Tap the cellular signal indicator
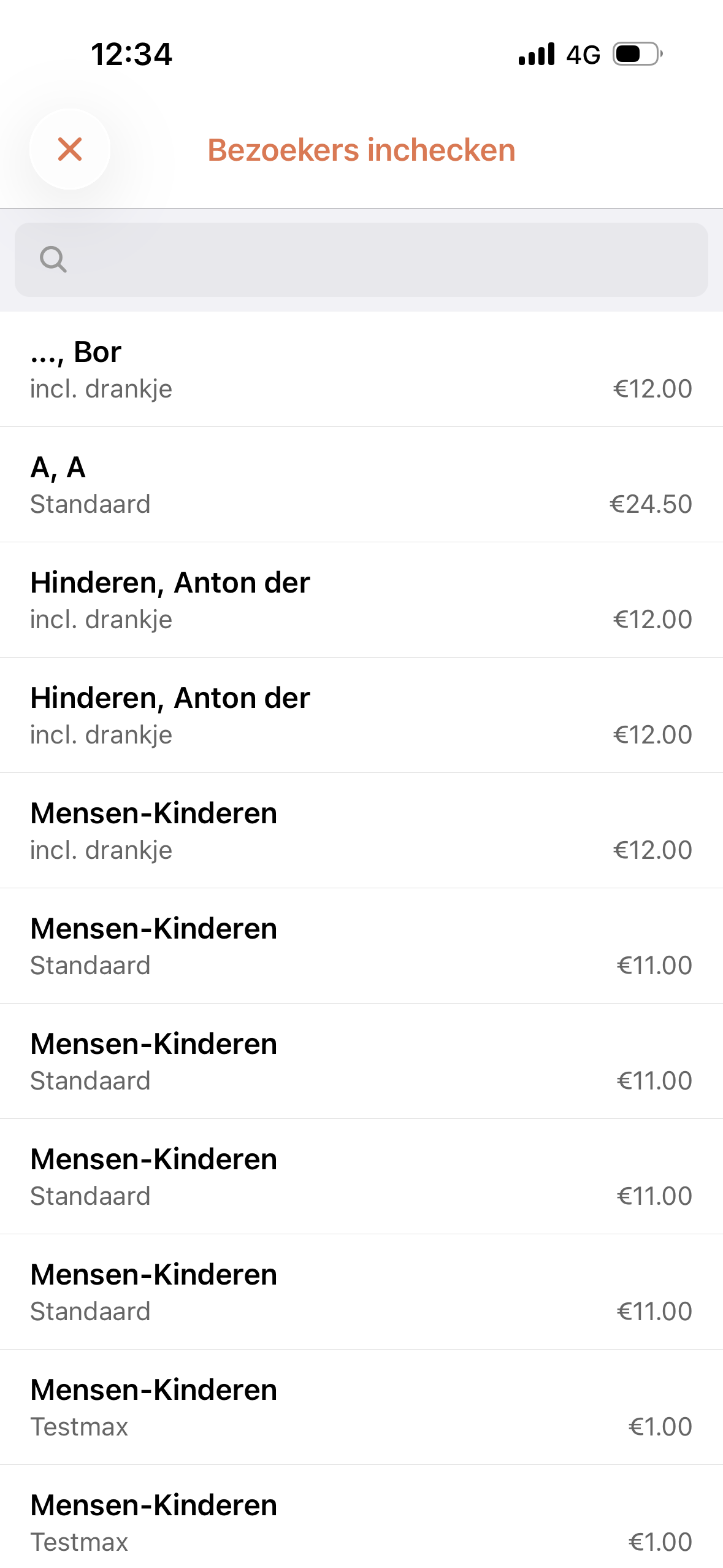 pyautogui.click(x=535, y=55)
